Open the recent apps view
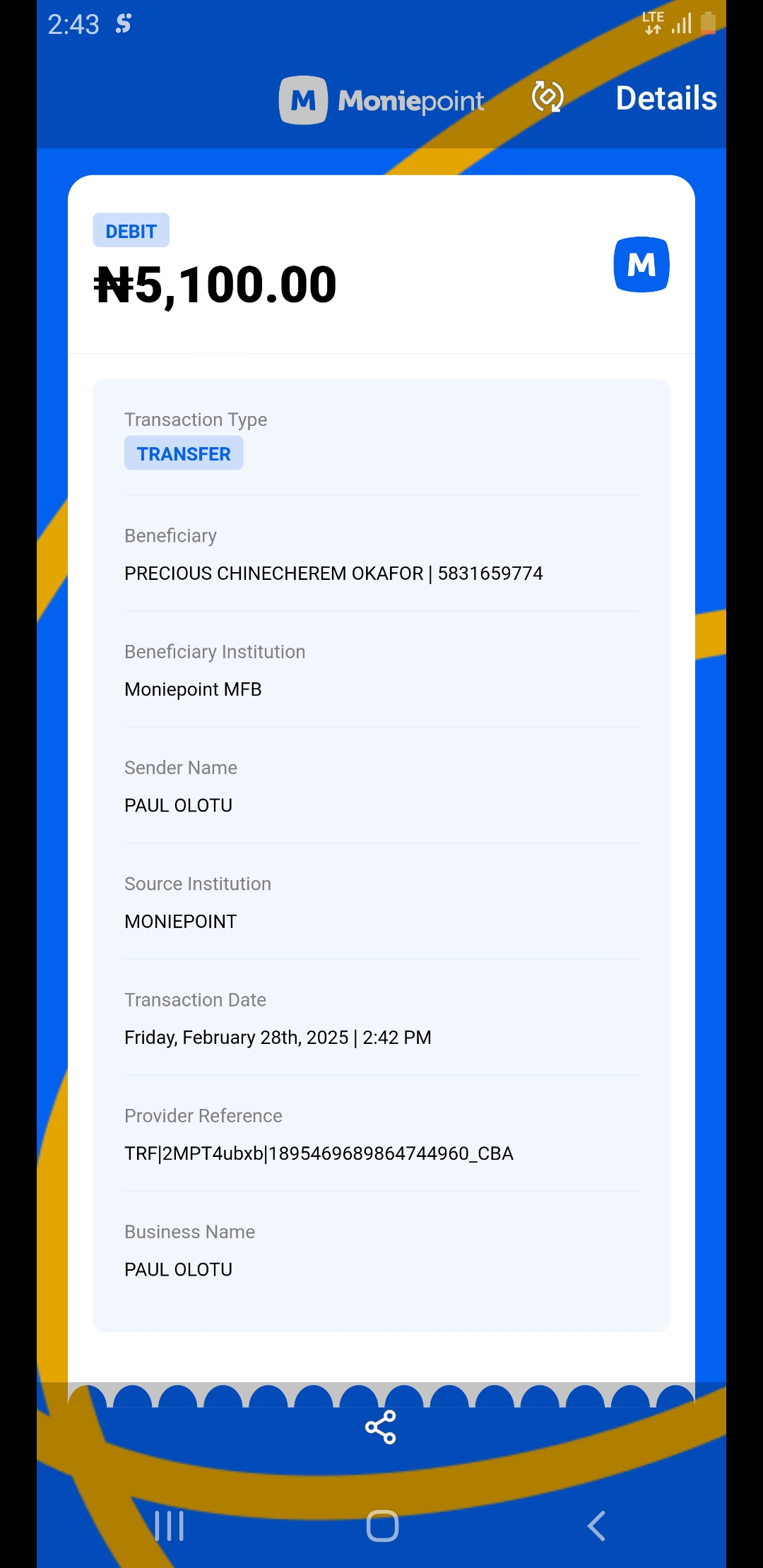This screenshot has width=763, height=1568. click(170, 1526)
